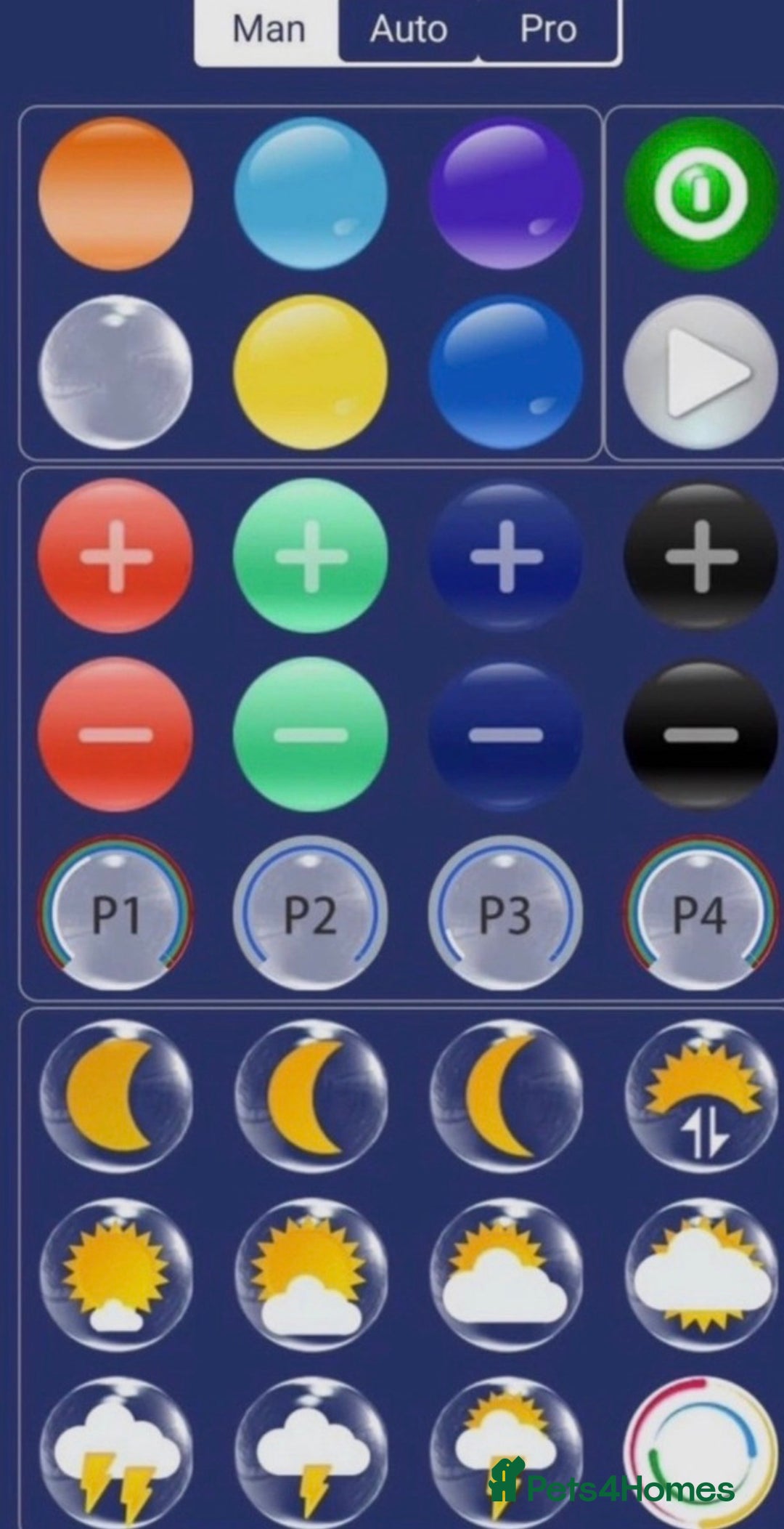The width and height of the screenshot is (784, 1529).
Task: Select the thickest crescent moon mode
Action: click(x=115, y=1095)
